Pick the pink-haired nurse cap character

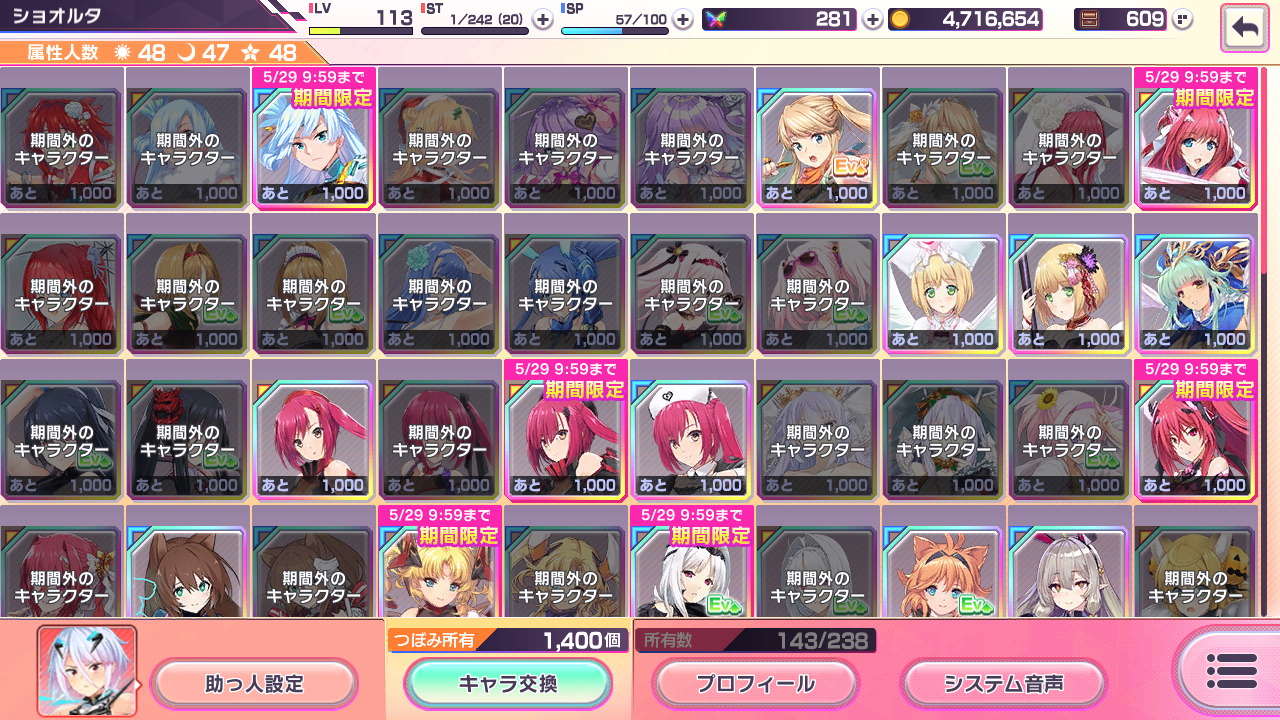point(691,439)
